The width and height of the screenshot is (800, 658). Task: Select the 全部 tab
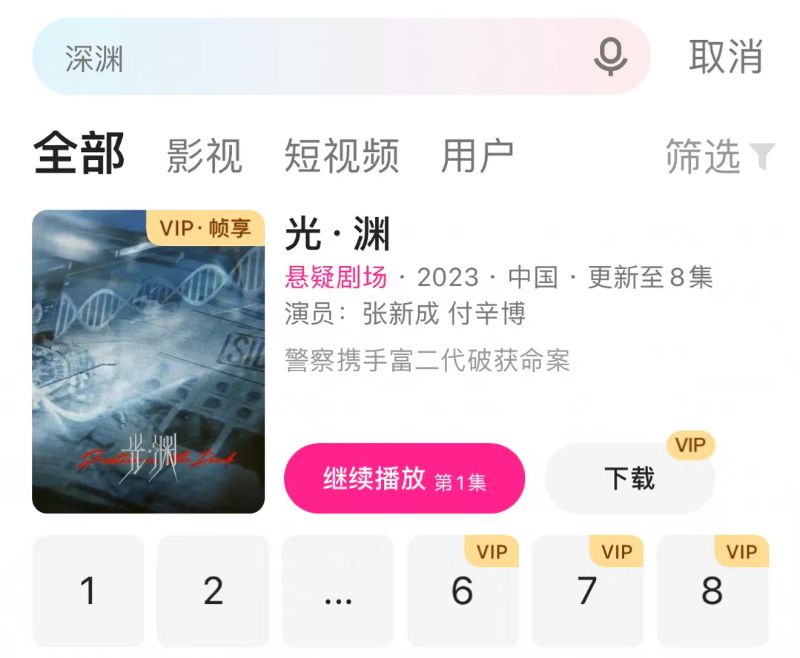click(x=79, y=155)
